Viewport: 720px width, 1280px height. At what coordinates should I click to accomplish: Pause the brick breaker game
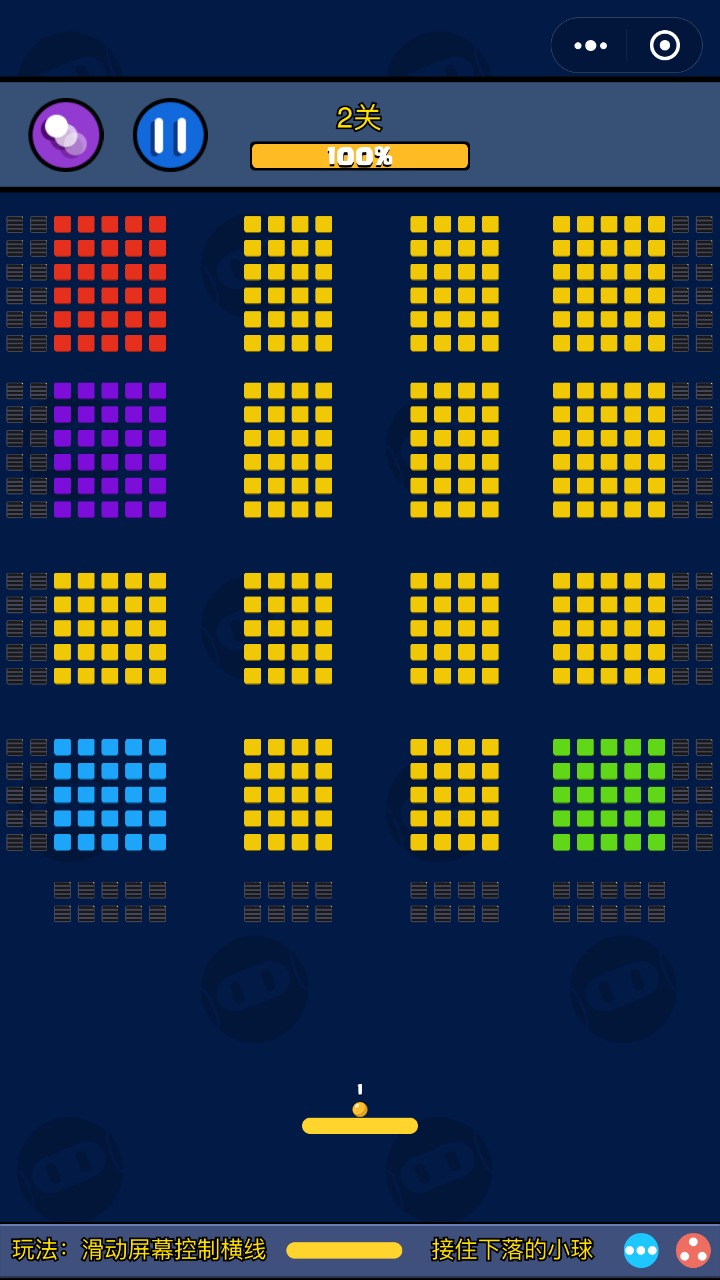pos(170,135)
